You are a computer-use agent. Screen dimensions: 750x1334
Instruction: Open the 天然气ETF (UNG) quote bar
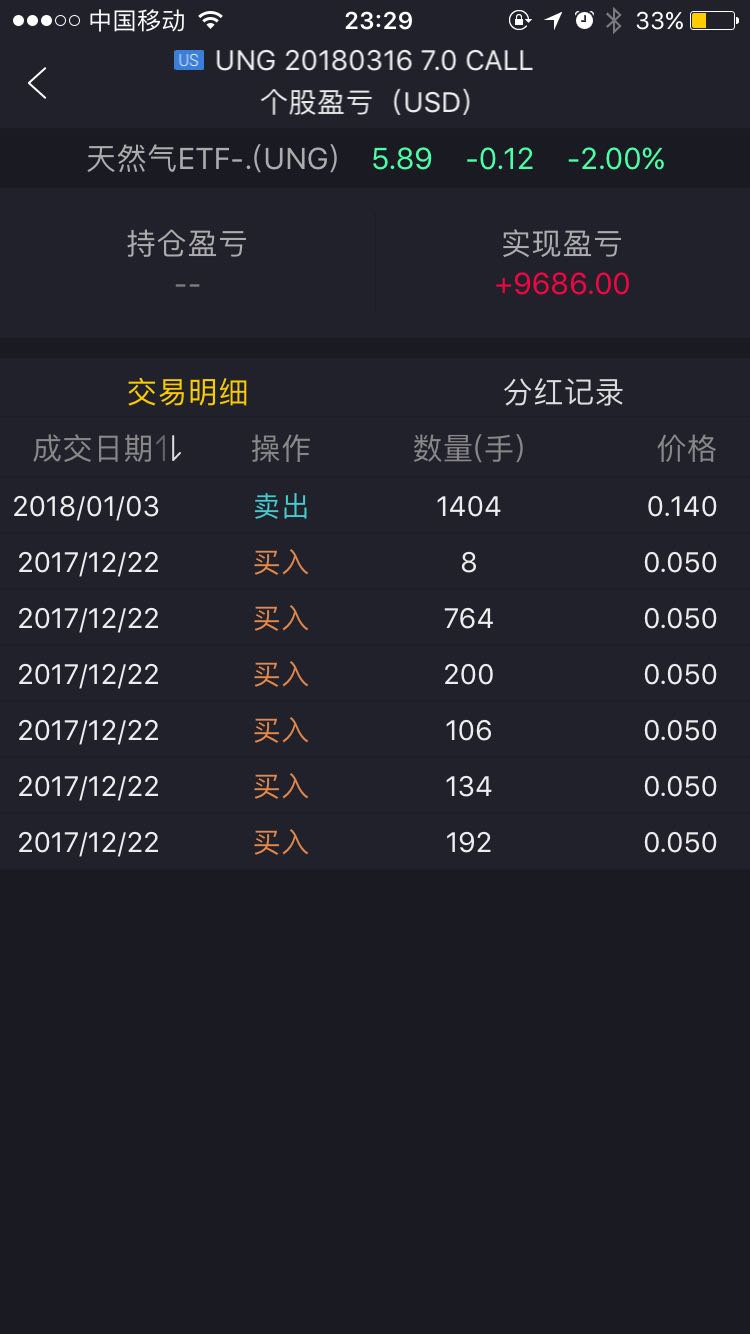pos(375,159)
